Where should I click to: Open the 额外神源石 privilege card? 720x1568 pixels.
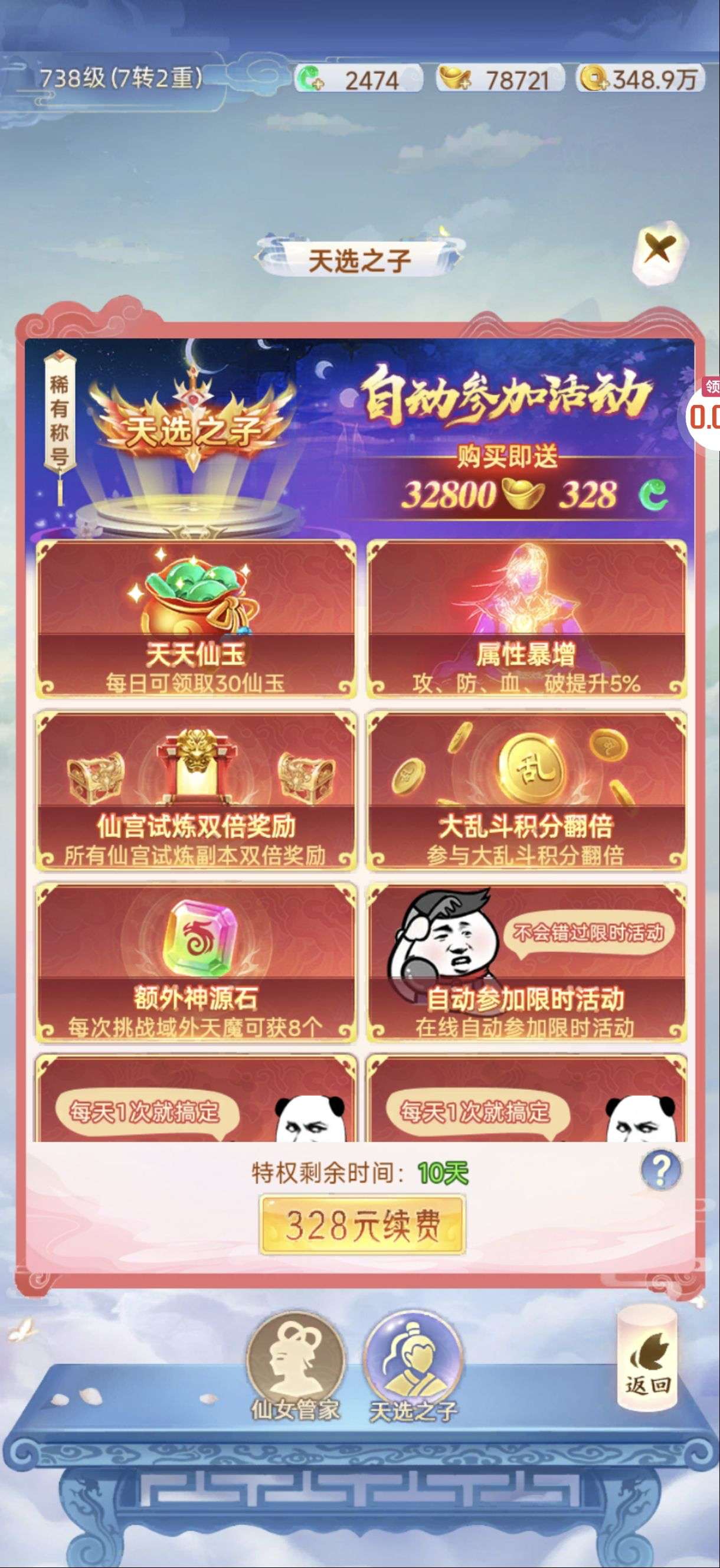(195, 962)
